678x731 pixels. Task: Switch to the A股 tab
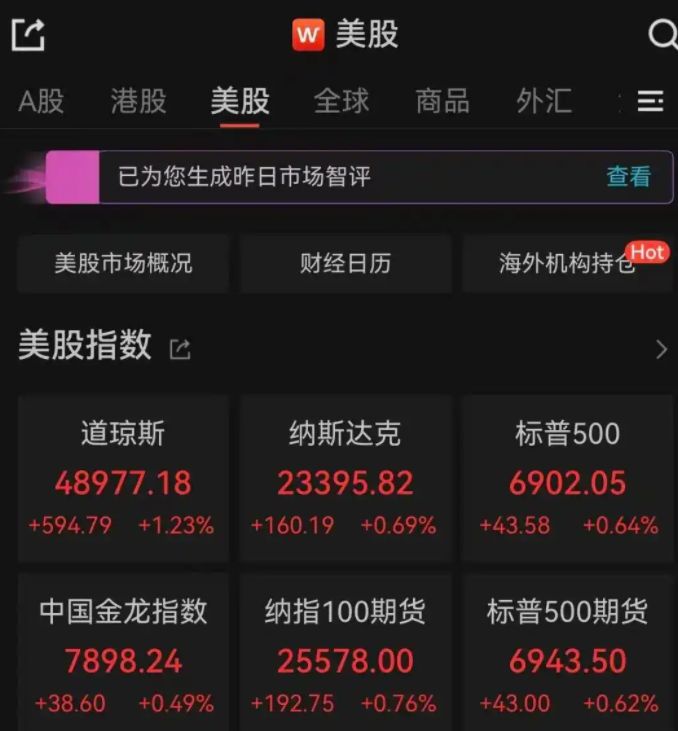click(x=41, y=101)
